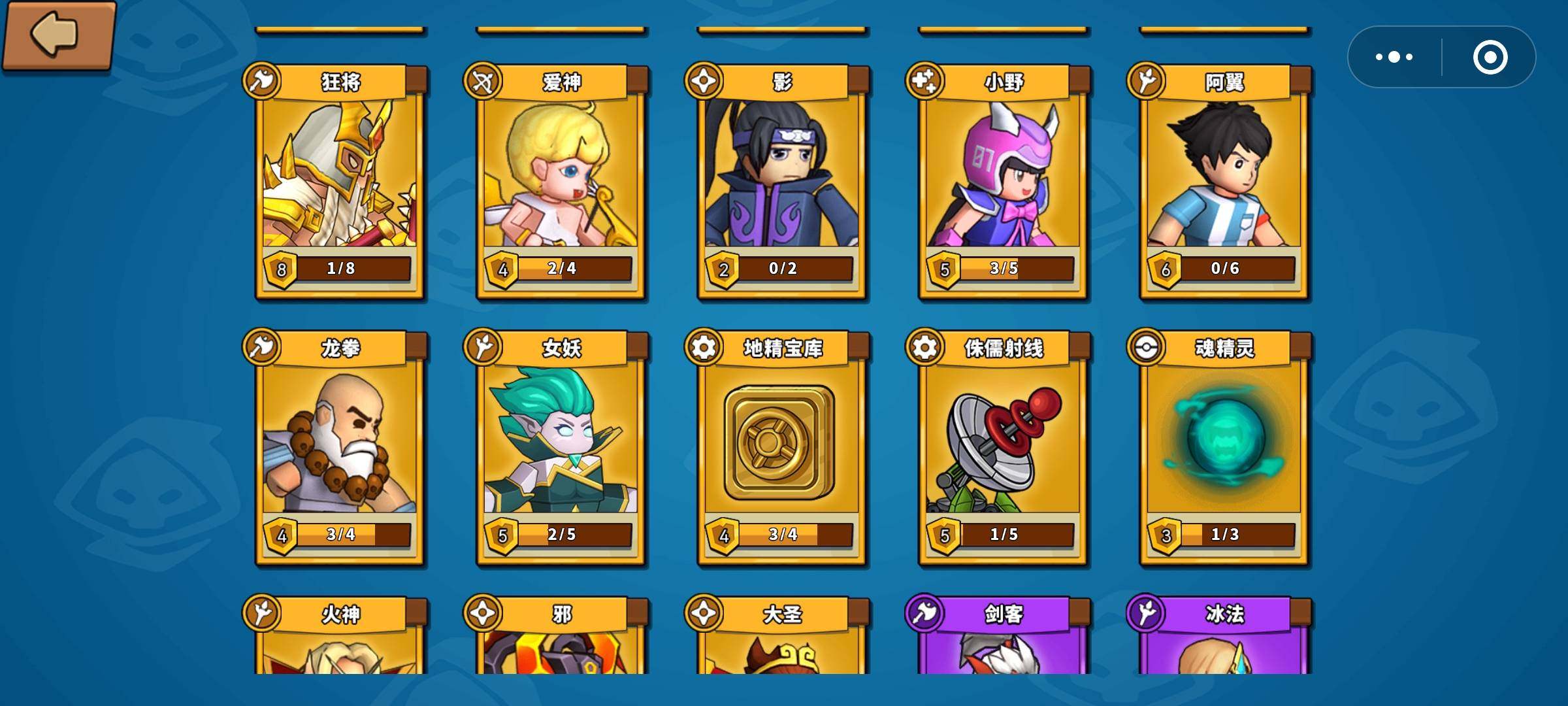Viewport: 1568px width, 706px height.
Task: Select the purple 冰法 card
Action: [x=1224, y=637]
